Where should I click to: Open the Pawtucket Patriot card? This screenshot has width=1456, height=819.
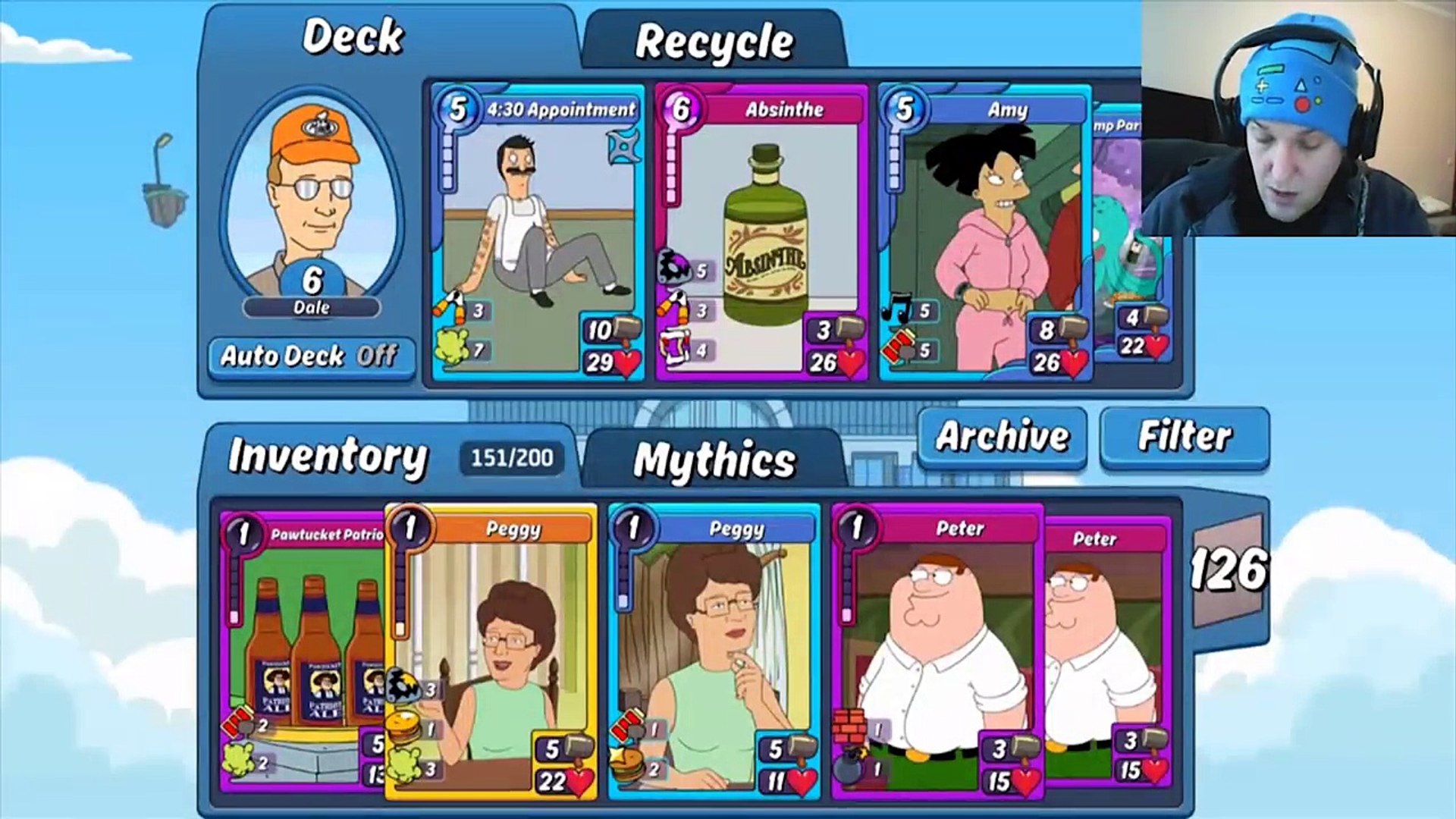click(x=303, y=652)
